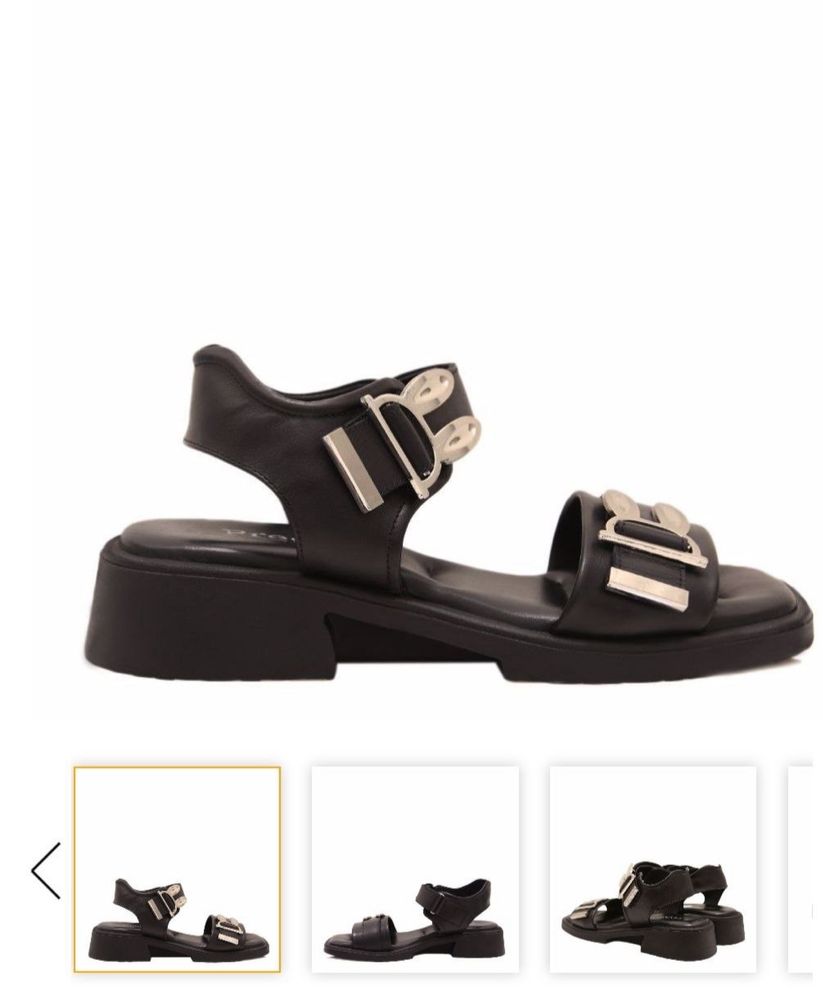Select the first side-view sandal thumbnail
The width and height of the screenshot is (823, 999).
[x=177, y=869]
